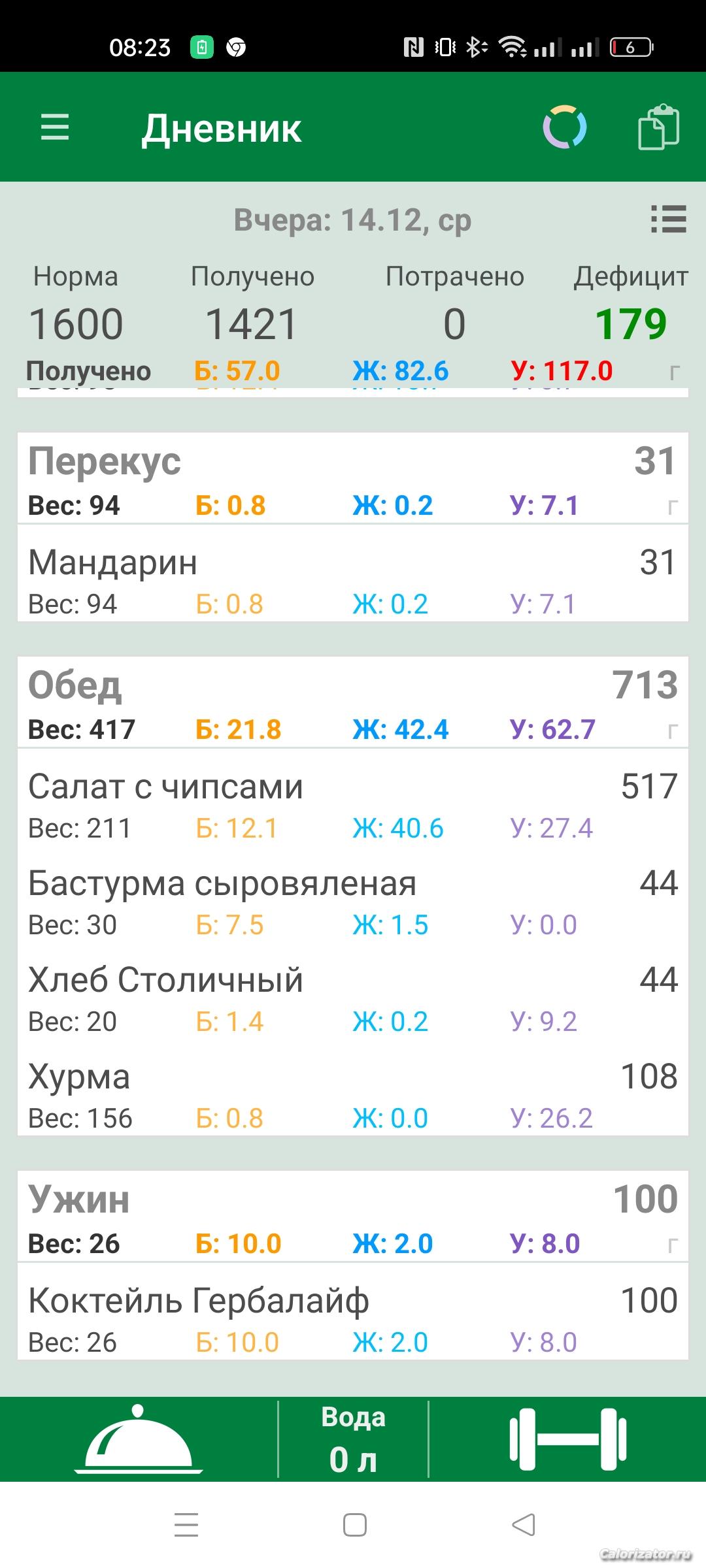Tap the circular nutrient chart icon
The image size is (706, 1568).
click(565, 127)
